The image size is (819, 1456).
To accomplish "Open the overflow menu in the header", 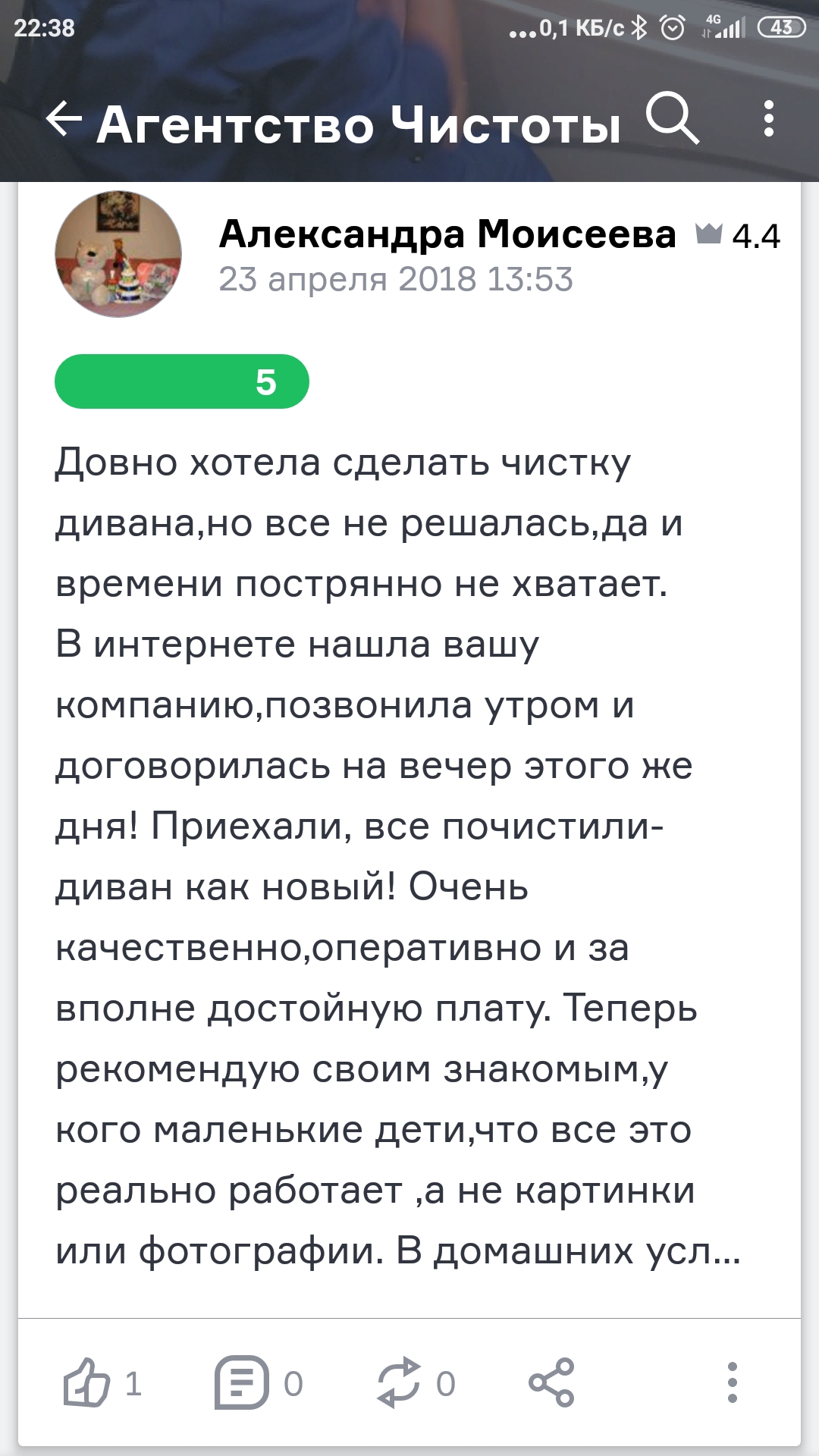I will (768, 119).
